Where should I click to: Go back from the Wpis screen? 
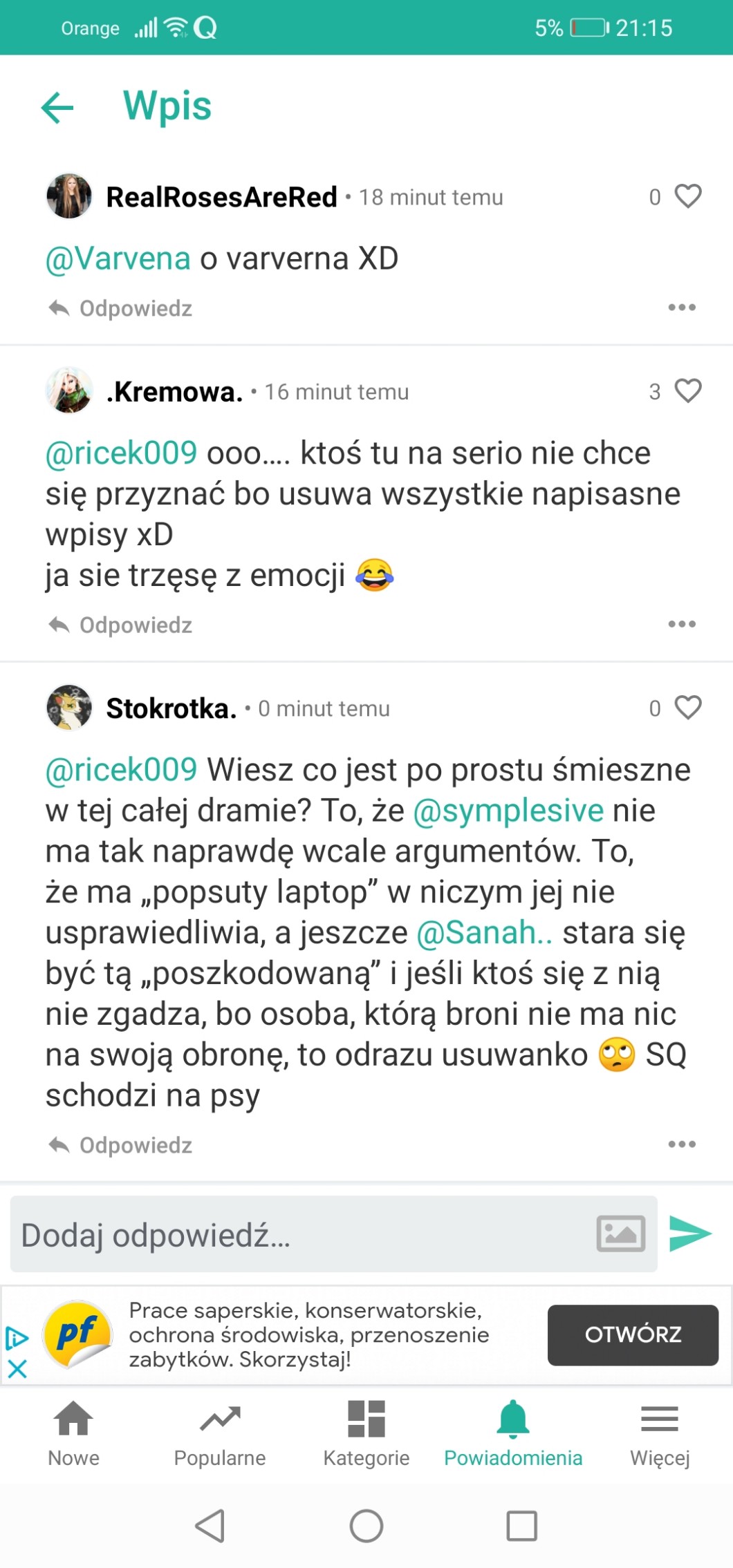(57, 108)
